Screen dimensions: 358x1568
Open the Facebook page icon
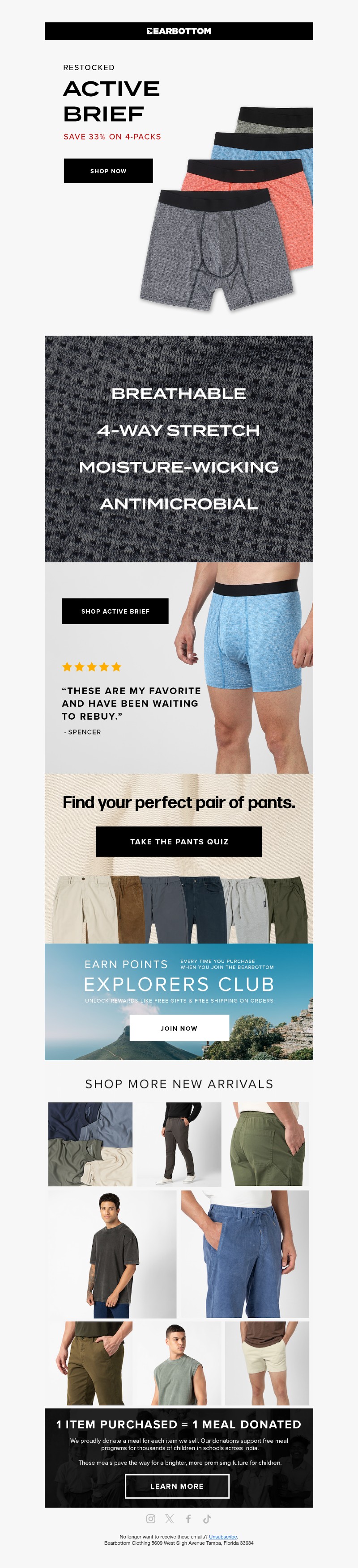(x=188, y=1519)
